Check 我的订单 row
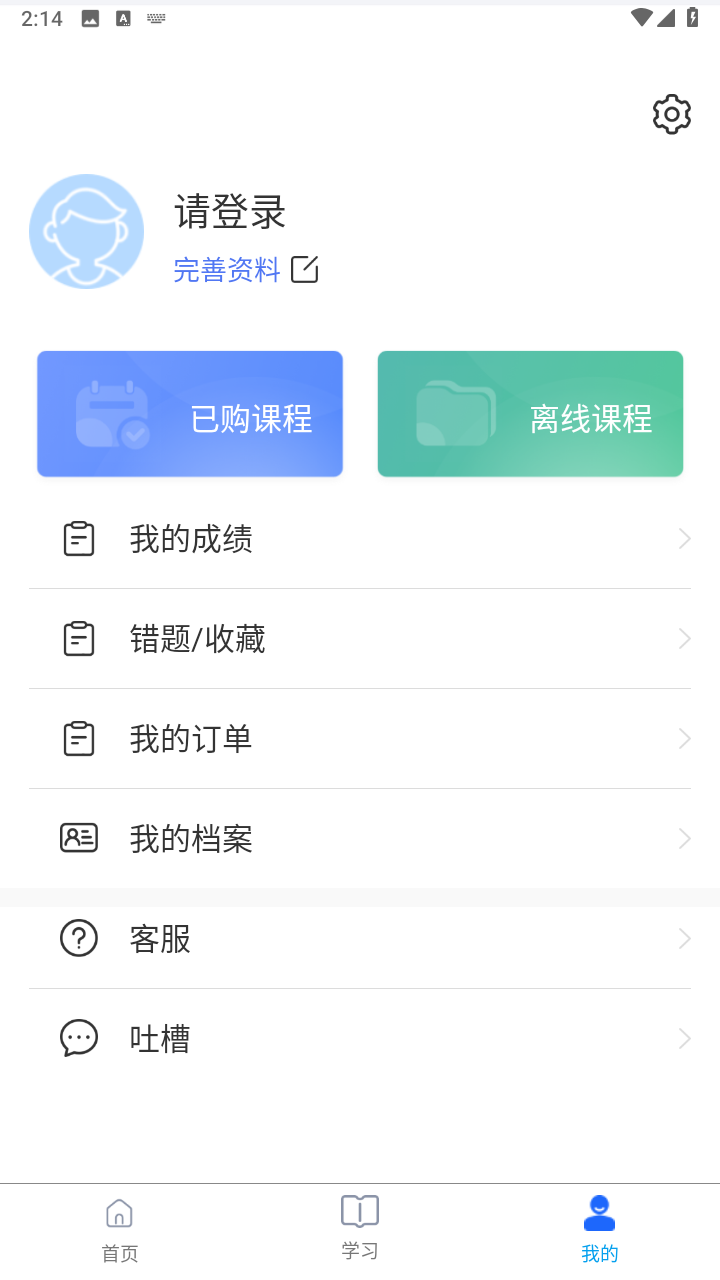This screenshot has width=720, height=1280. click(360, 739)
